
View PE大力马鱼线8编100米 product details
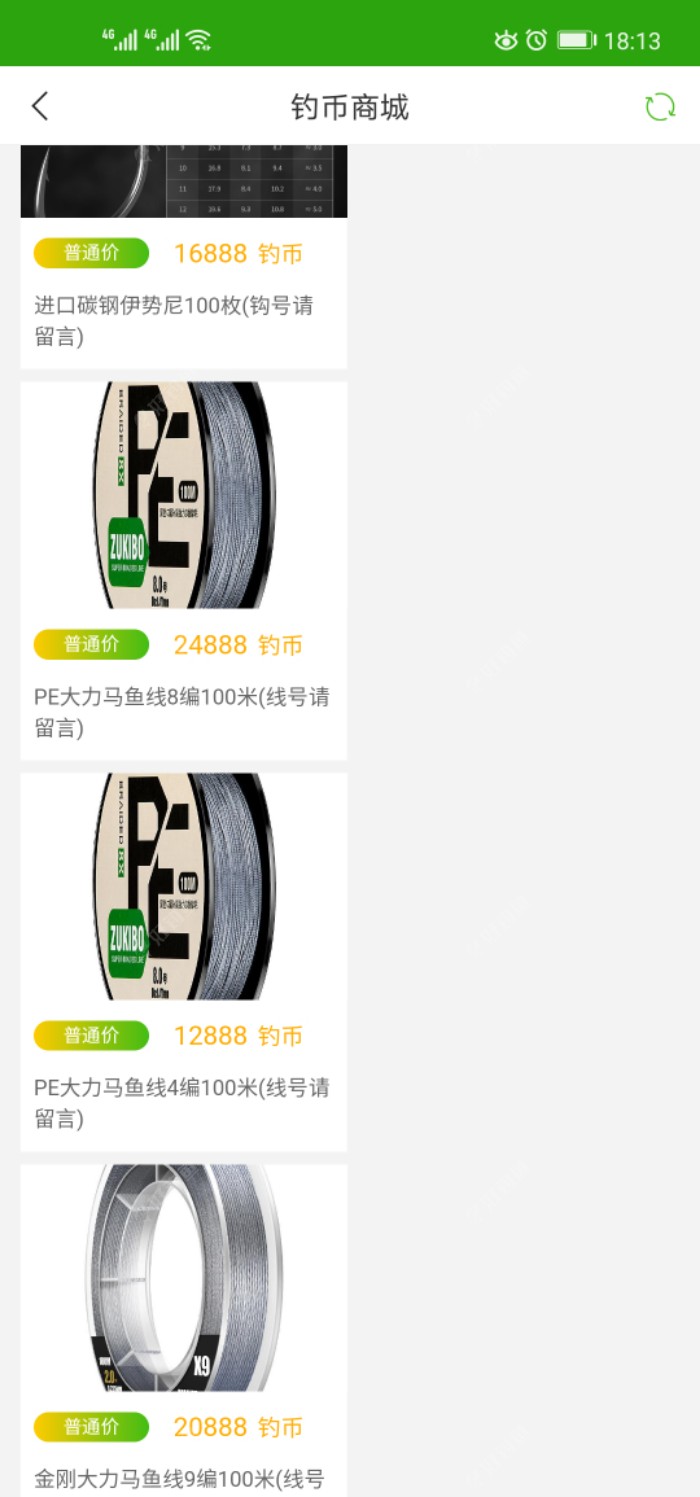coord(183,570)
